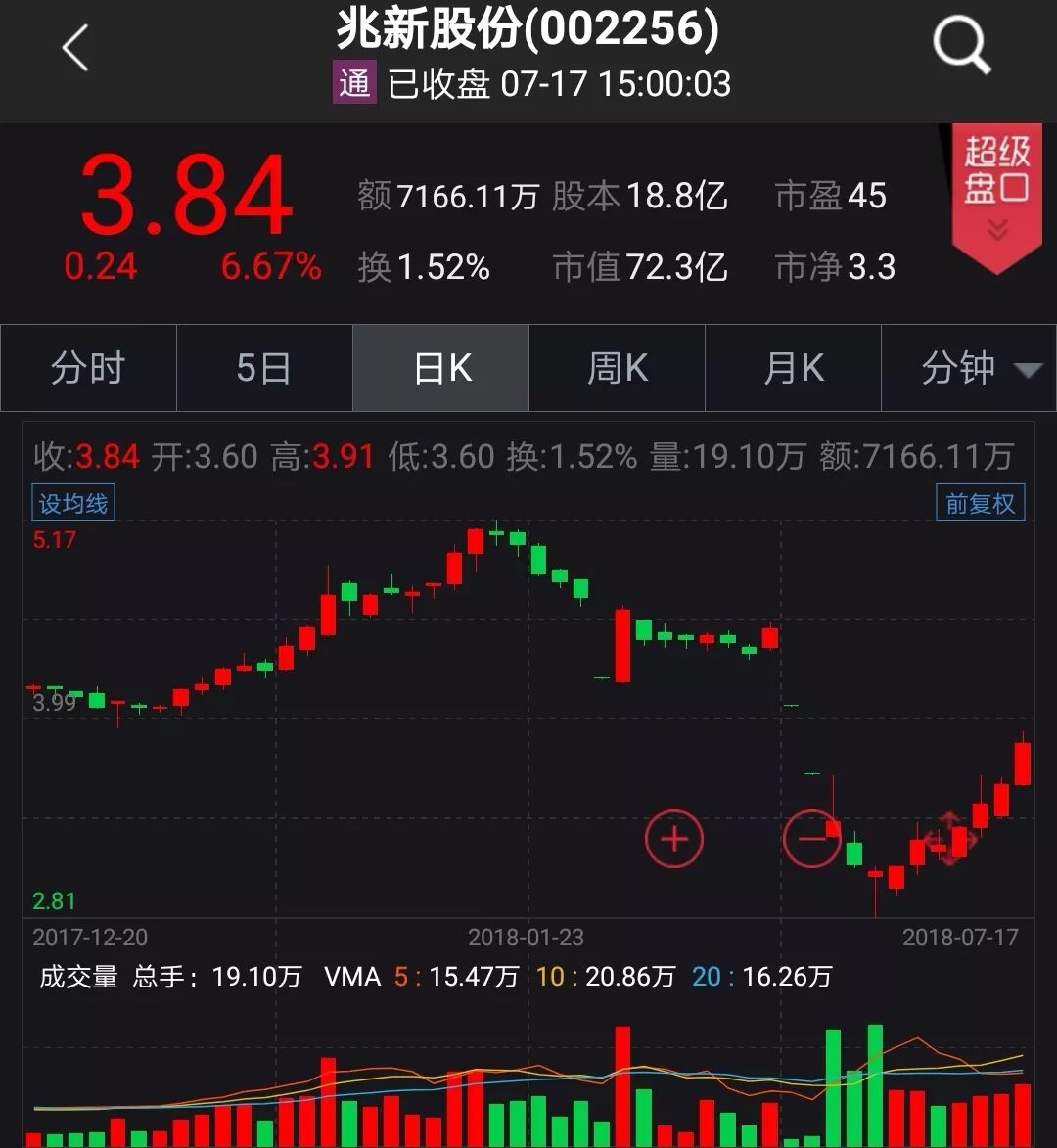
Task: Open the 分钟 interval dropdown
Action: tap(969, 368)
